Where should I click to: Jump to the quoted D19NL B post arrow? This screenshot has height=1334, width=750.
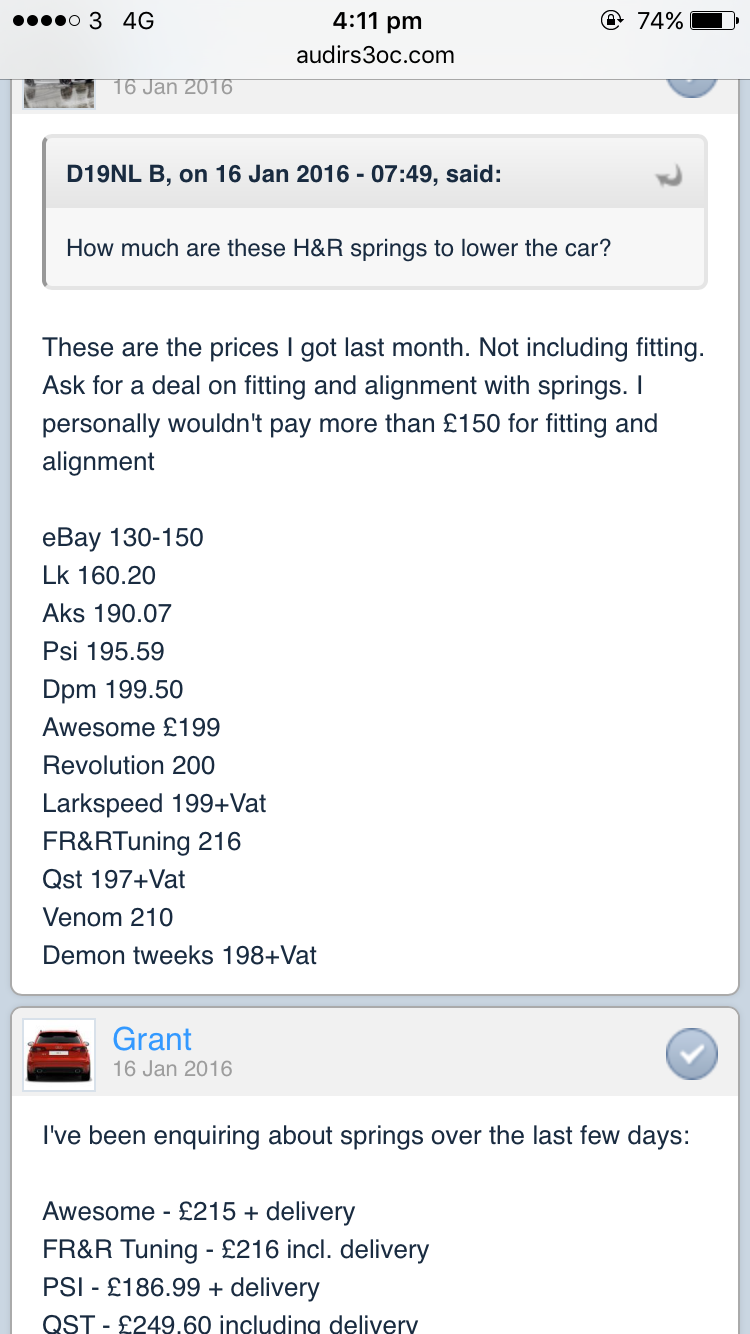668,176
